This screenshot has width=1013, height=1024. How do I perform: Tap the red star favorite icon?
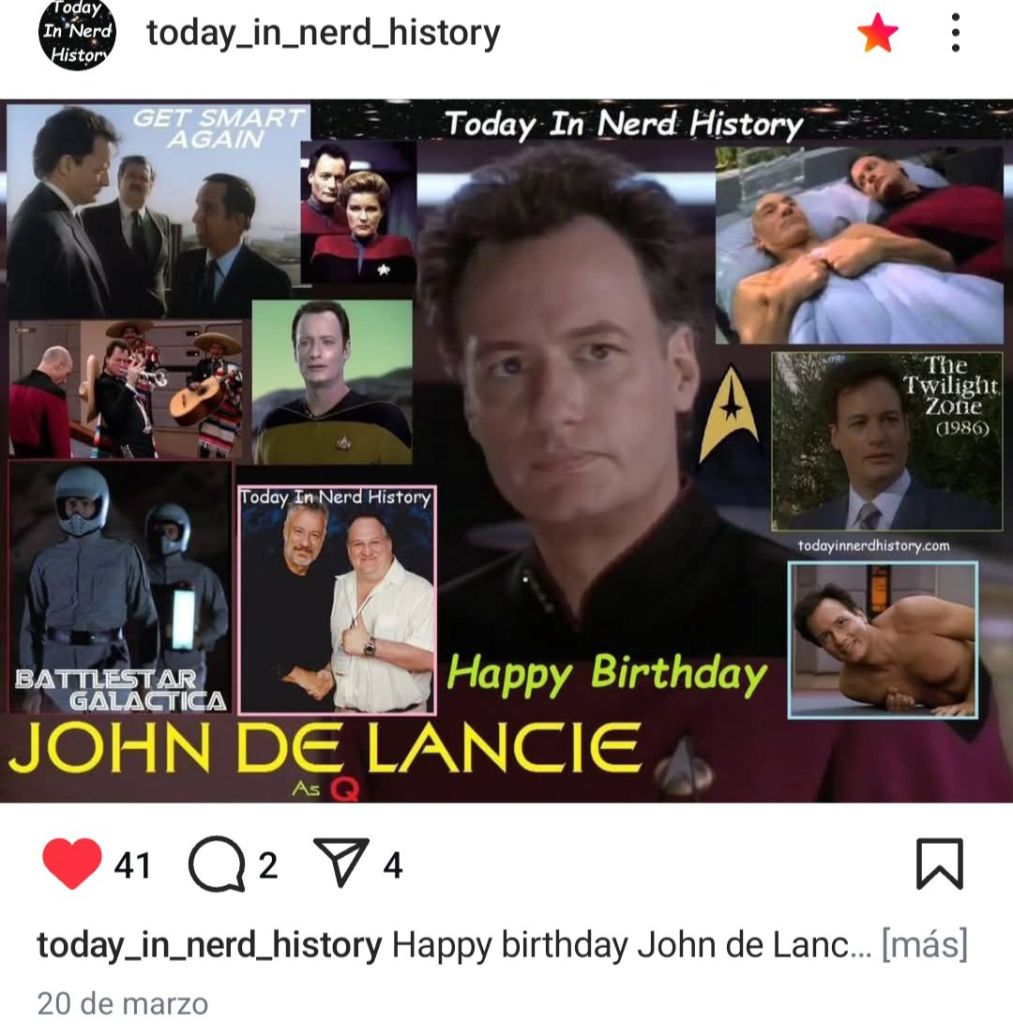point(877,35)
